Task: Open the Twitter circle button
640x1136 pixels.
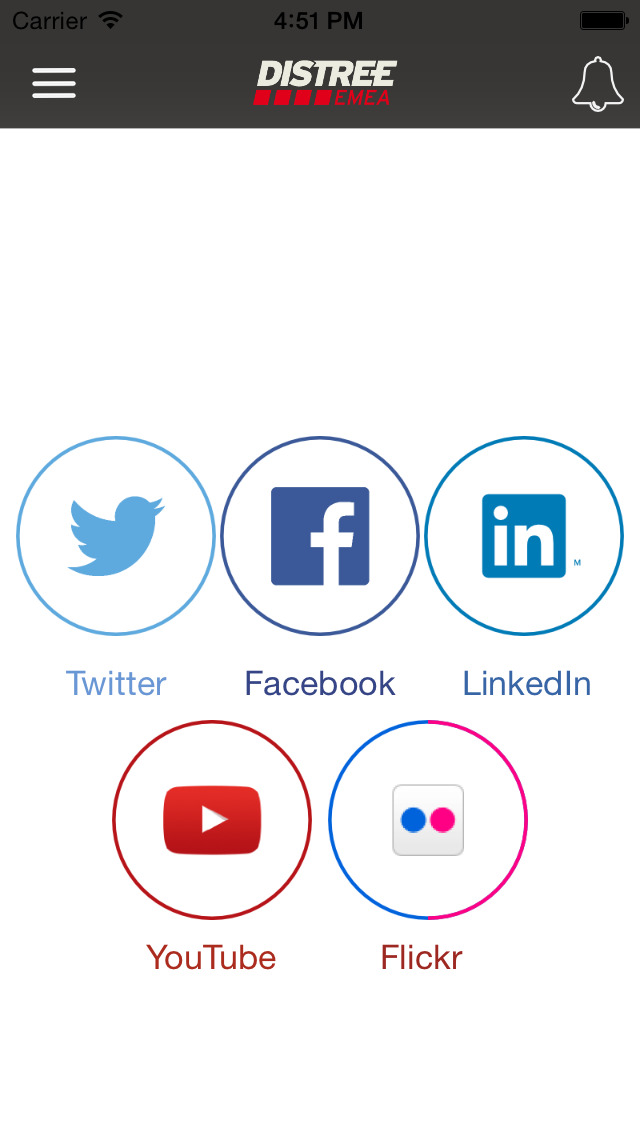Action: click(116, 536)
